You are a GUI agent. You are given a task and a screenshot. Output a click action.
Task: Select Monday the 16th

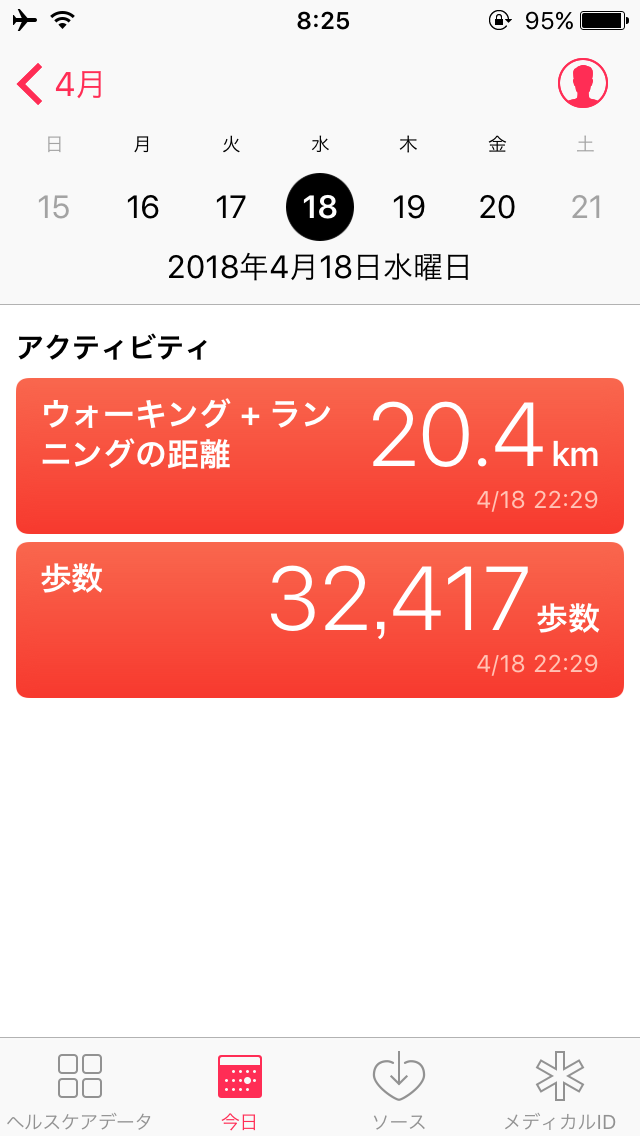tap(142, 207)
